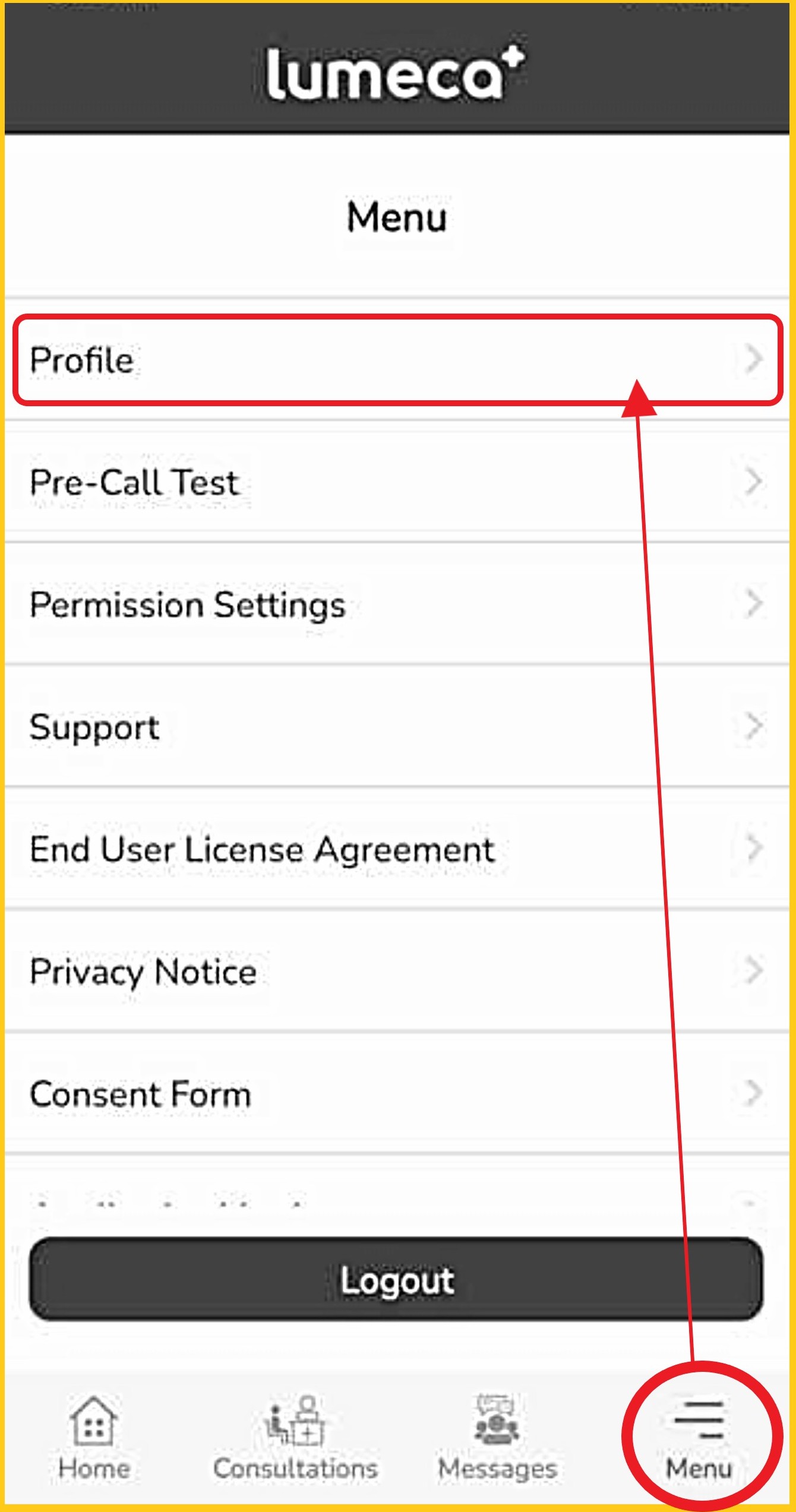Open the Support page
The height and width of the screenshot is (1512, 796).
pos(397,727)
